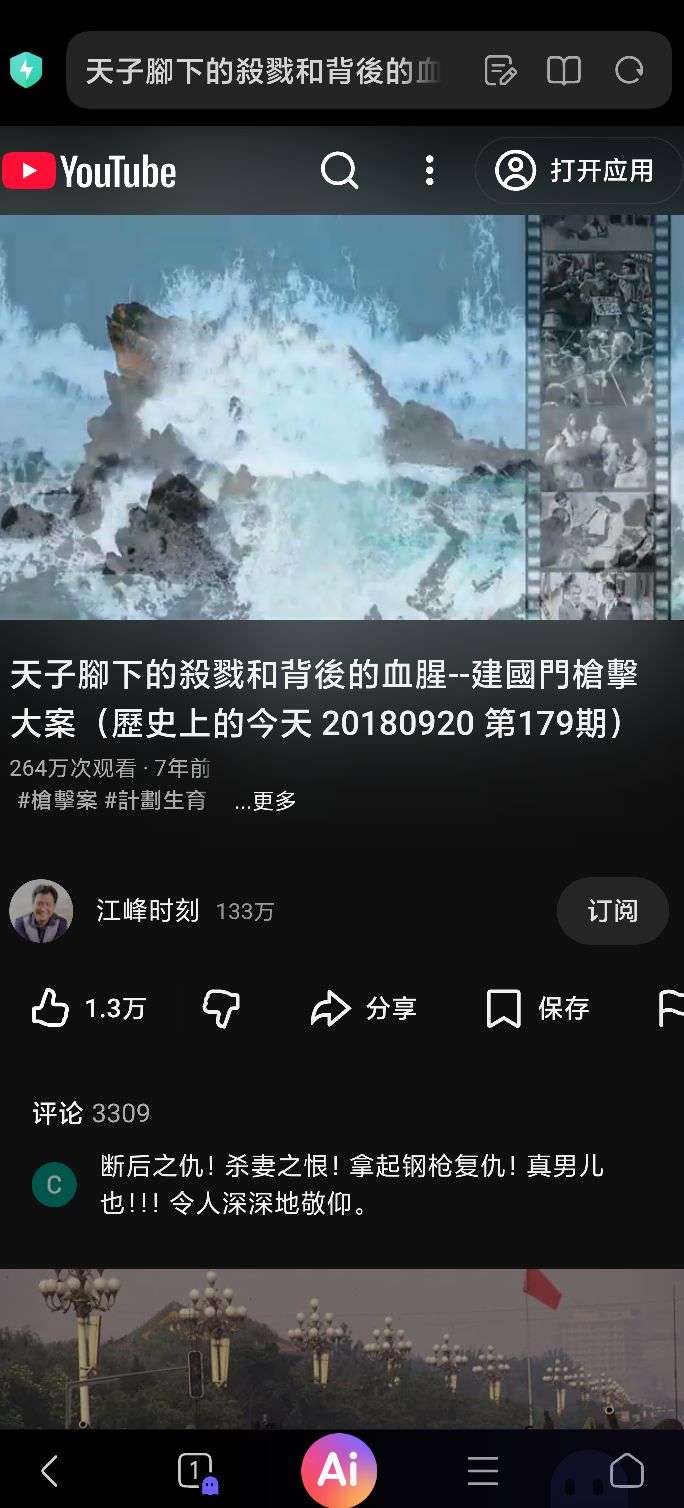Play the video in the player

click(342, 417)
